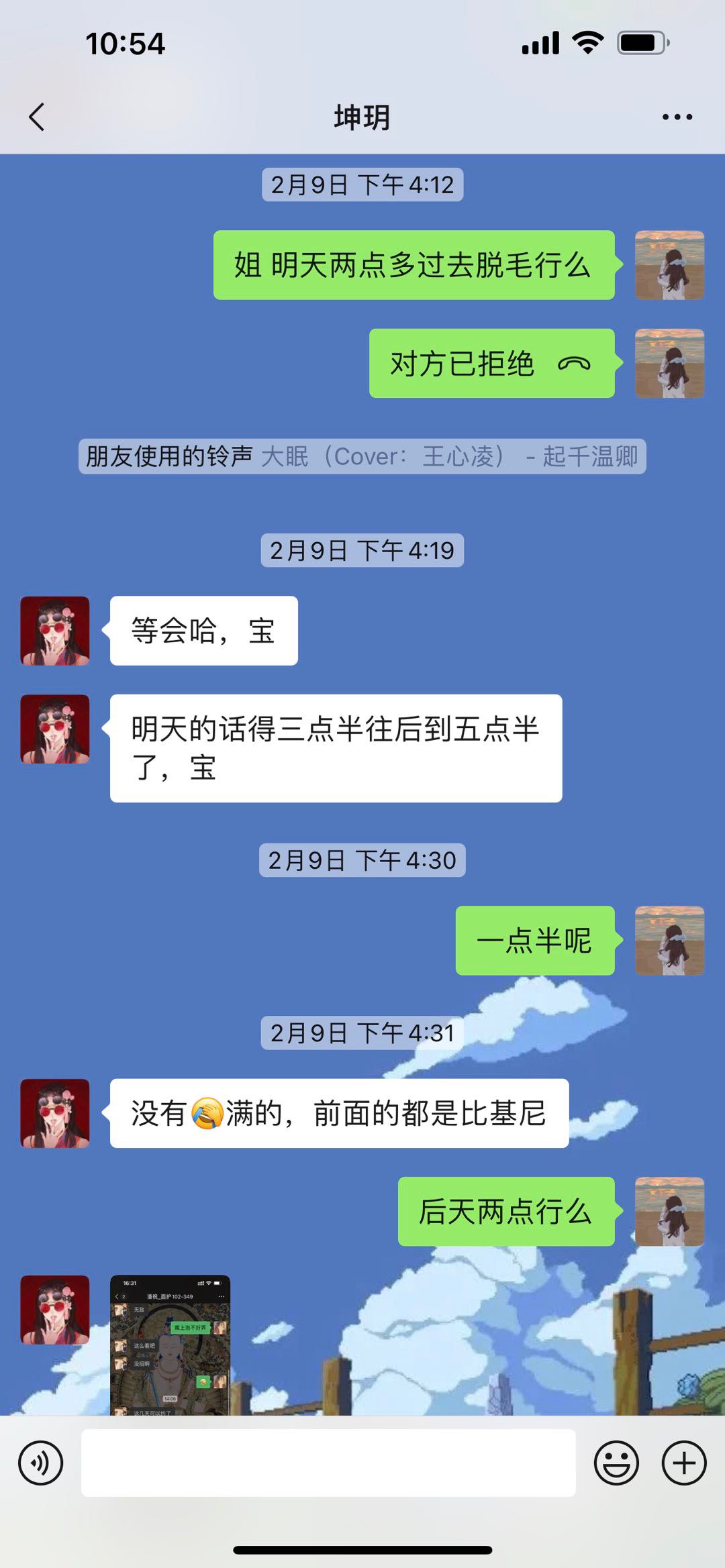Open the ringtone 大眠 song link
The height and width of the screenshot is (1568, 725).
(448, 456)
